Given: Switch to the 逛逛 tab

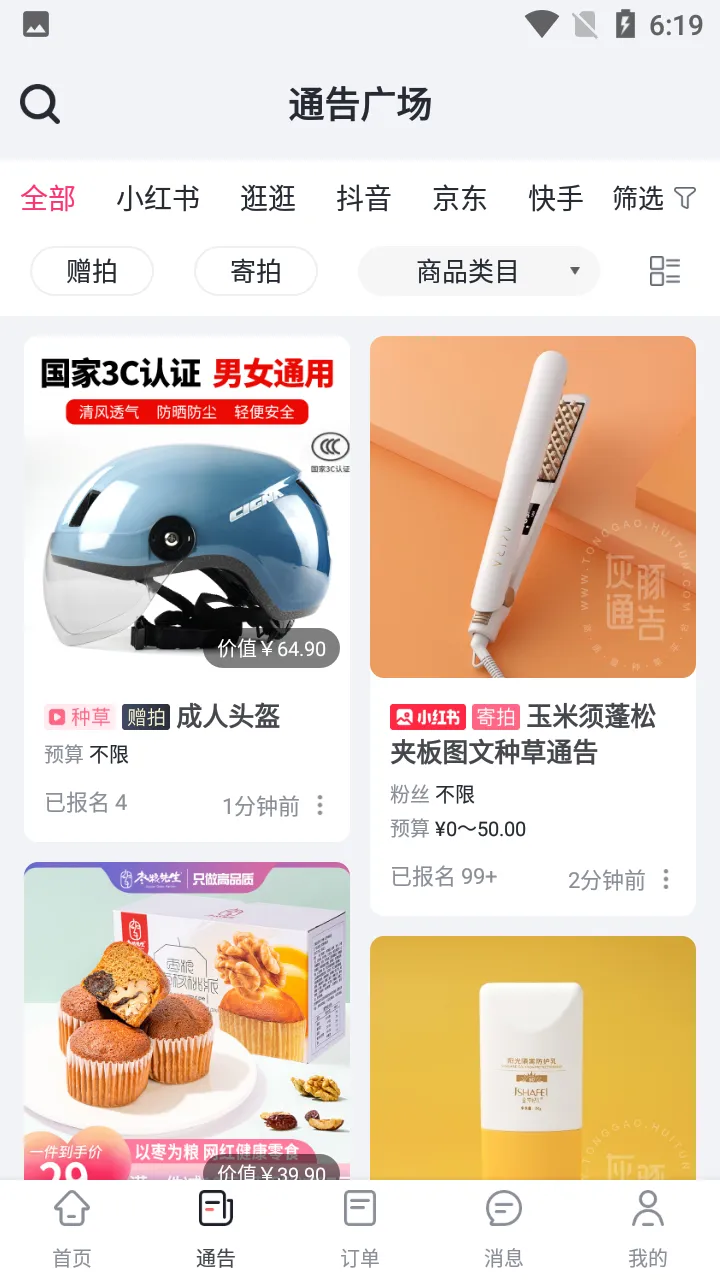Looking at the screenshot, I should click(268, 198).
